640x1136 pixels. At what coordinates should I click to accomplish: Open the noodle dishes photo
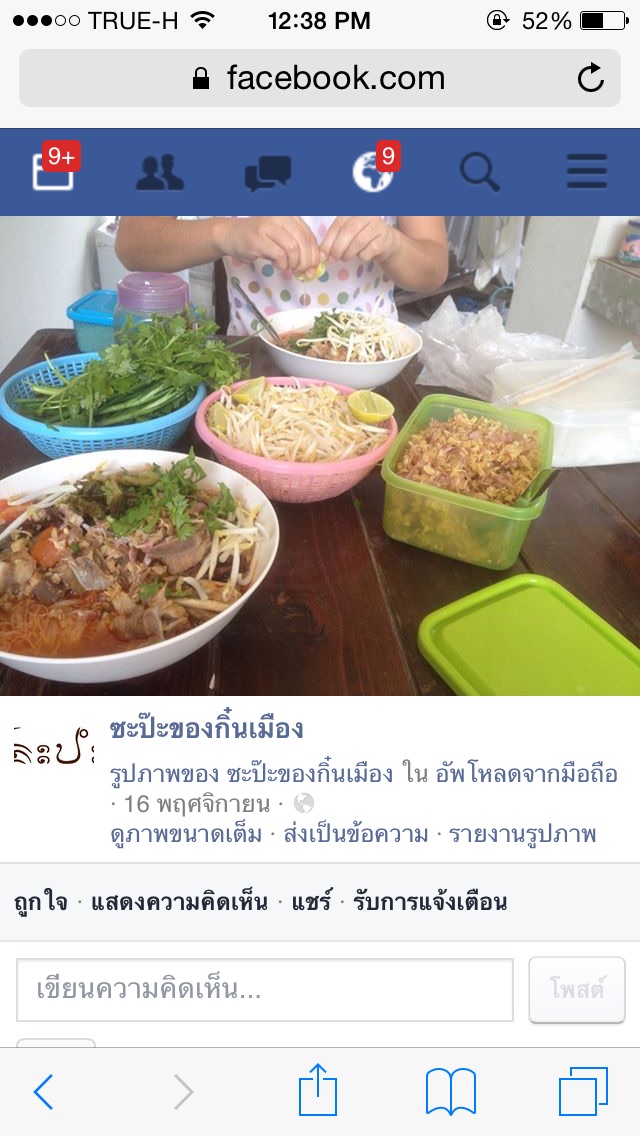pyautogui.click(x=320, y=456)
